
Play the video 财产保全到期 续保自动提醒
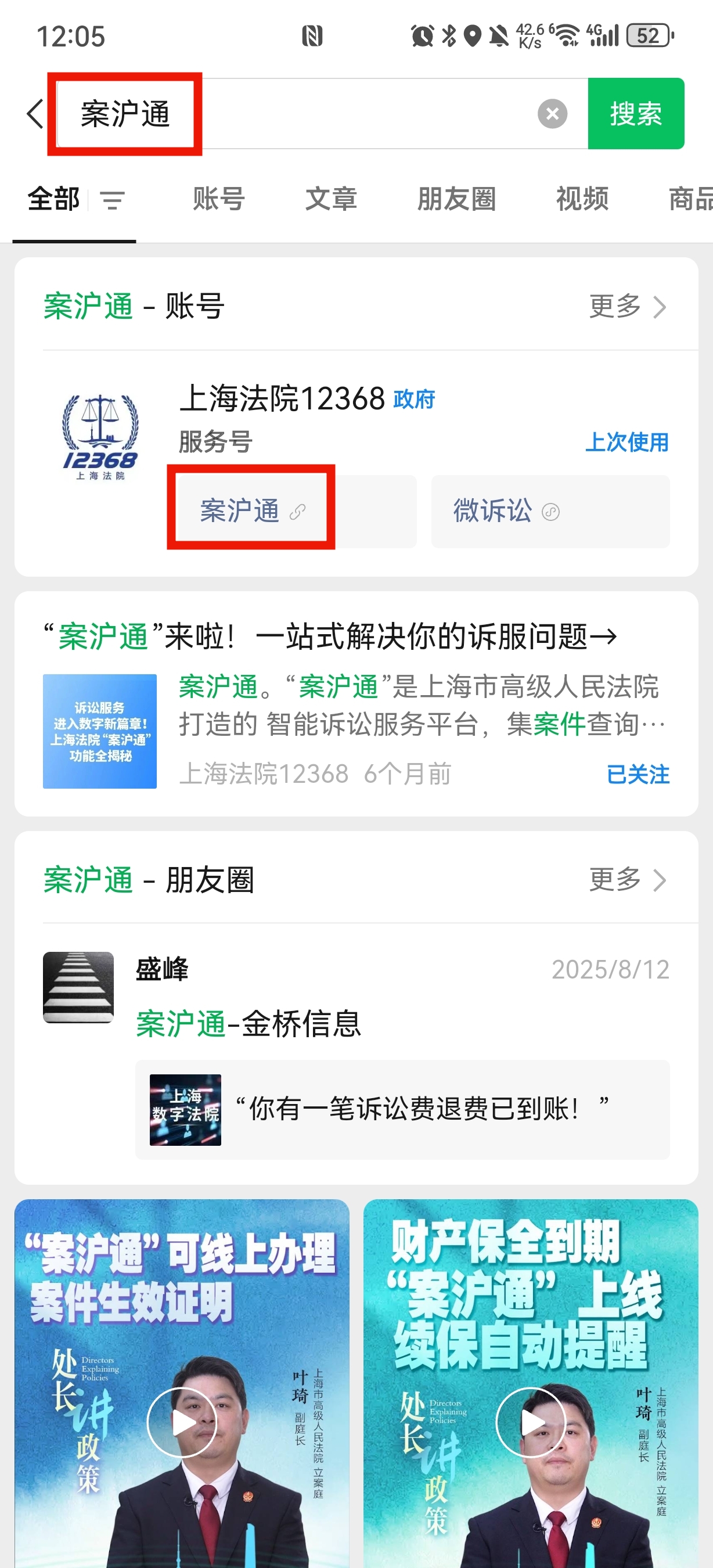pos(531,1422)
